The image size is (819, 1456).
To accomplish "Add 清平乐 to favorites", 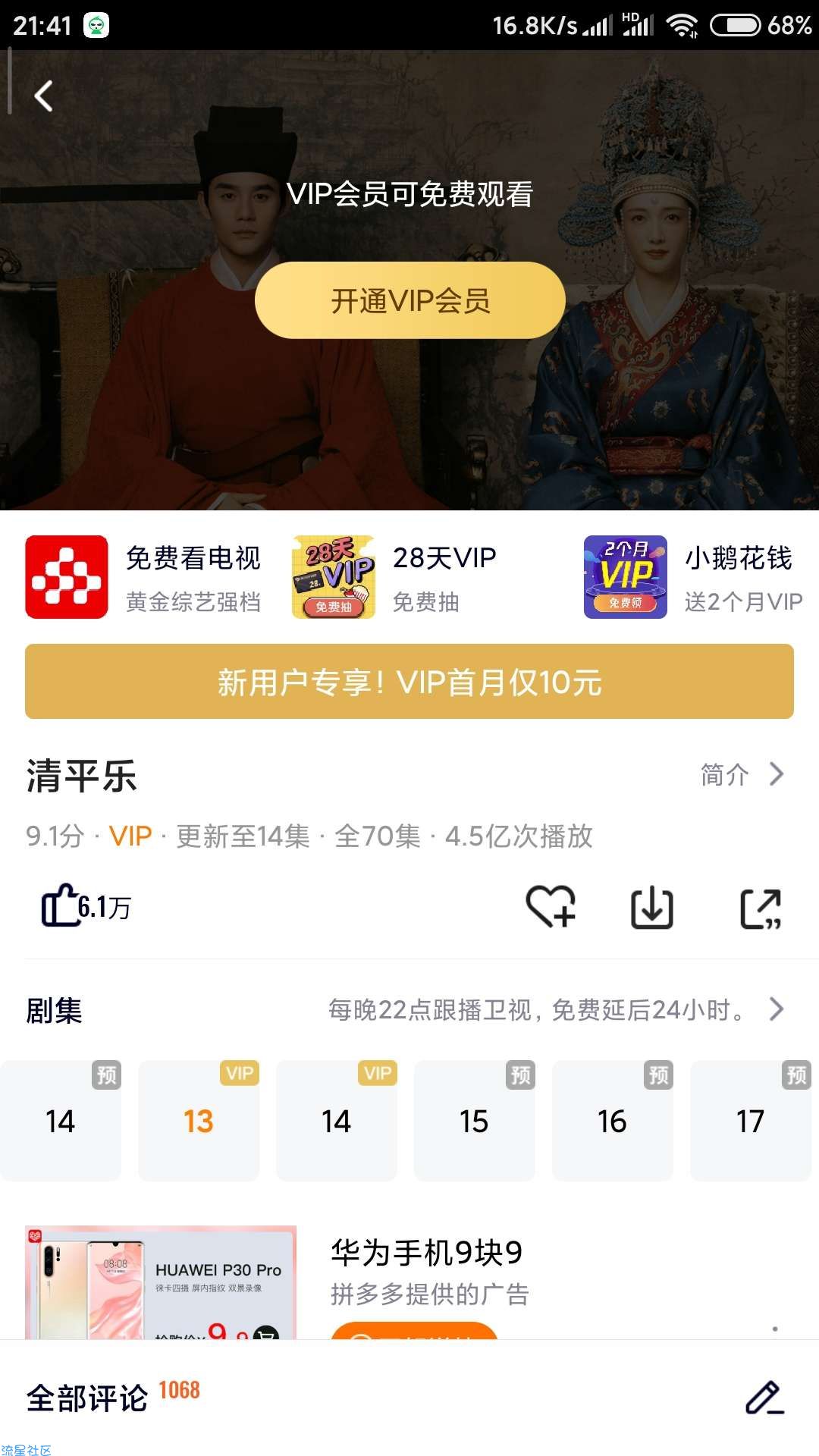I will (551, 907).
